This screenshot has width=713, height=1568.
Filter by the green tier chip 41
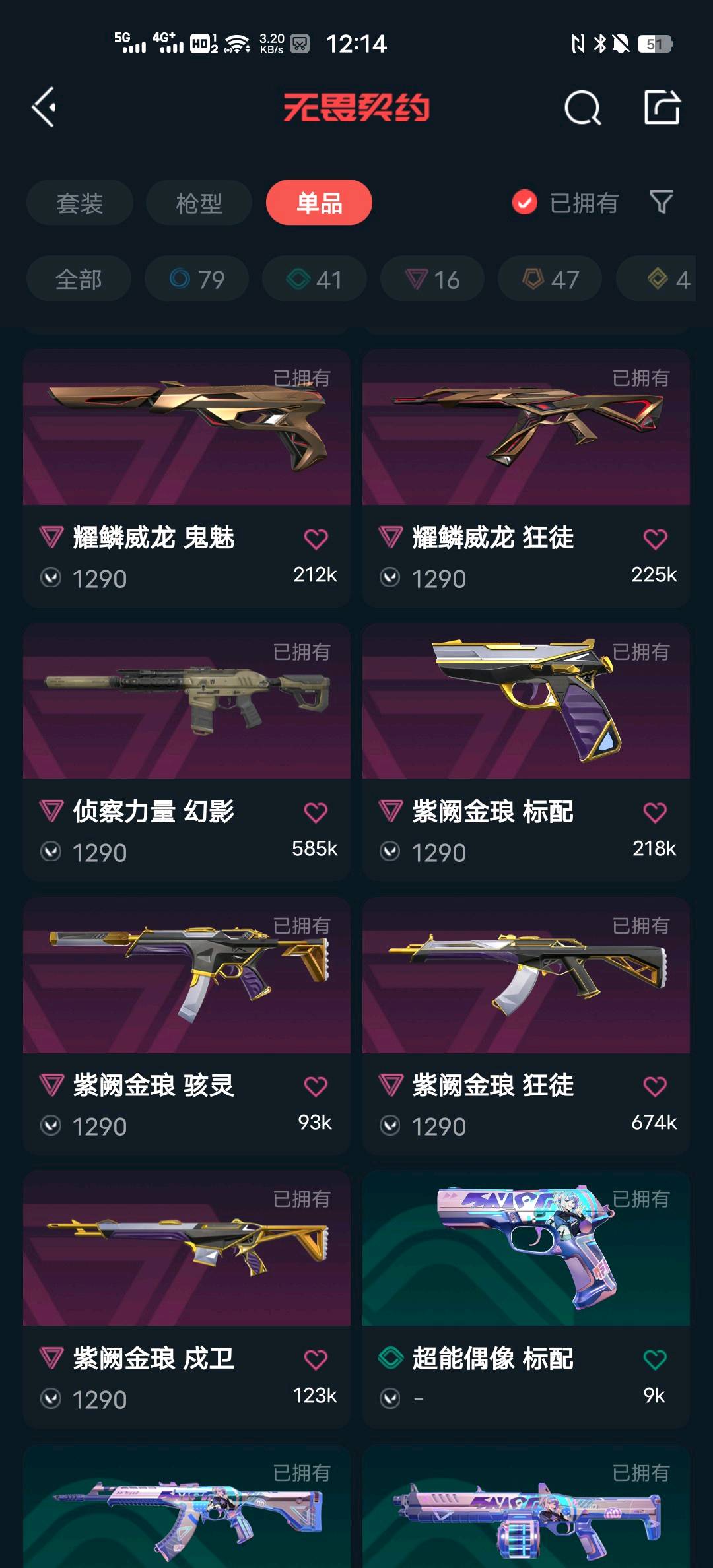click(x=314, y=279)
